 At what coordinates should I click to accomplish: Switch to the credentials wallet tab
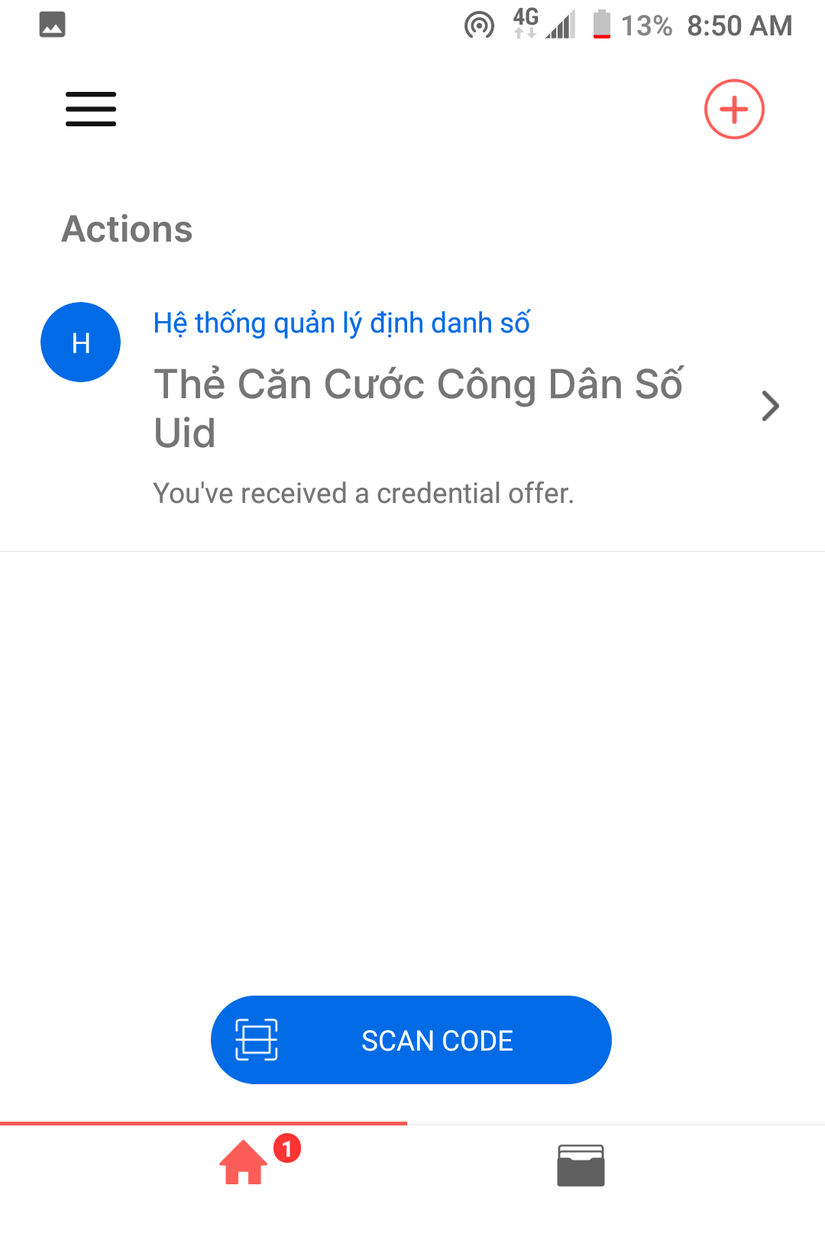581,1166
